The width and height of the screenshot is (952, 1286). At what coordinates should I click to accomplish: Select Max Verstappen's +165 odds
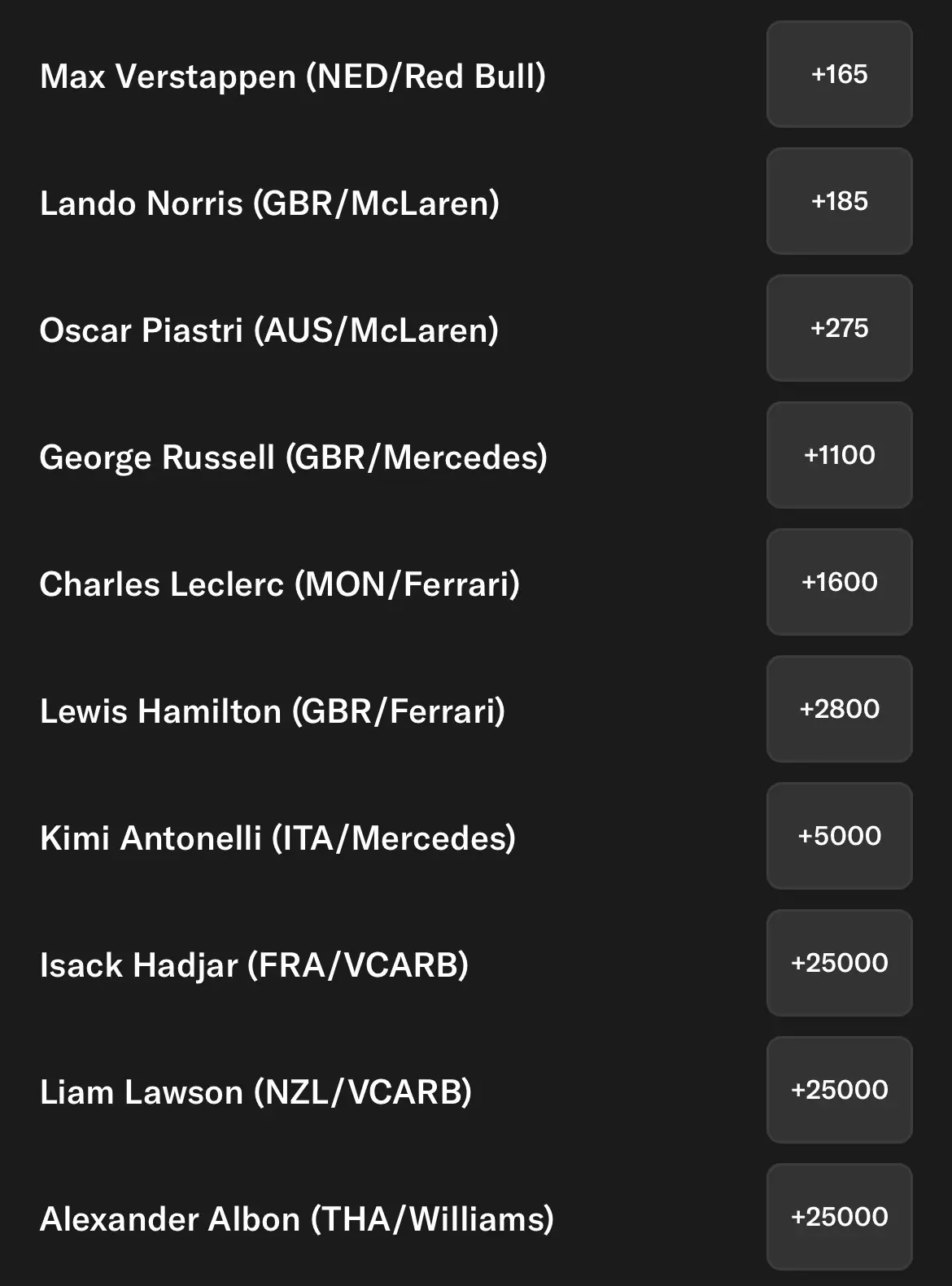[839, 74]
